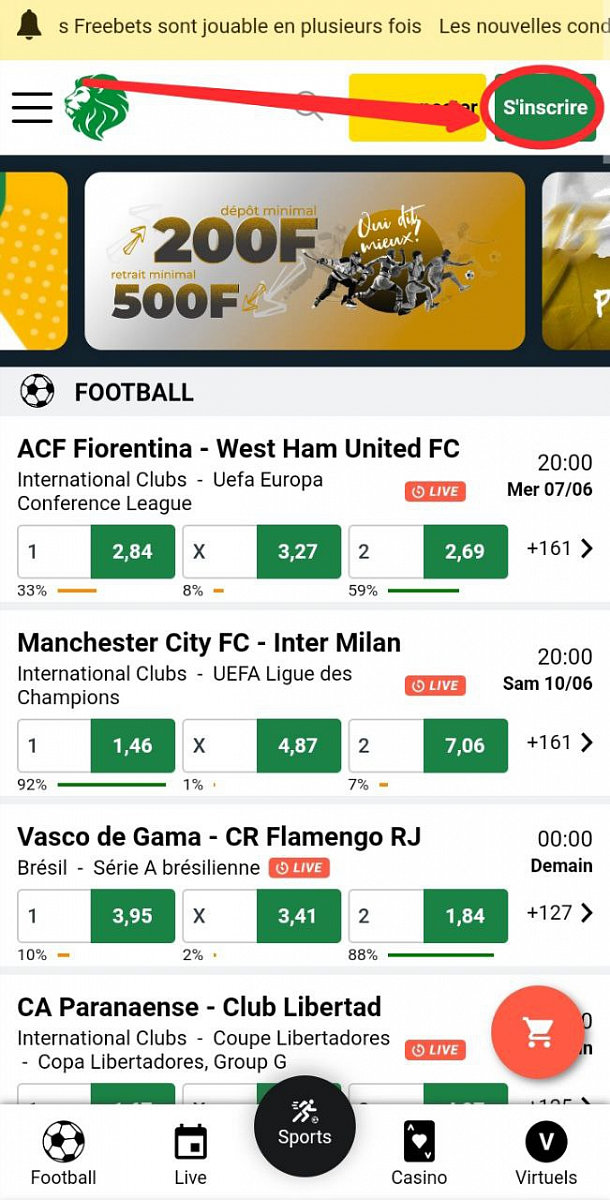
Task: Open the Virtuels tab
Action: pyautogui.click(x=546, y=1153)
